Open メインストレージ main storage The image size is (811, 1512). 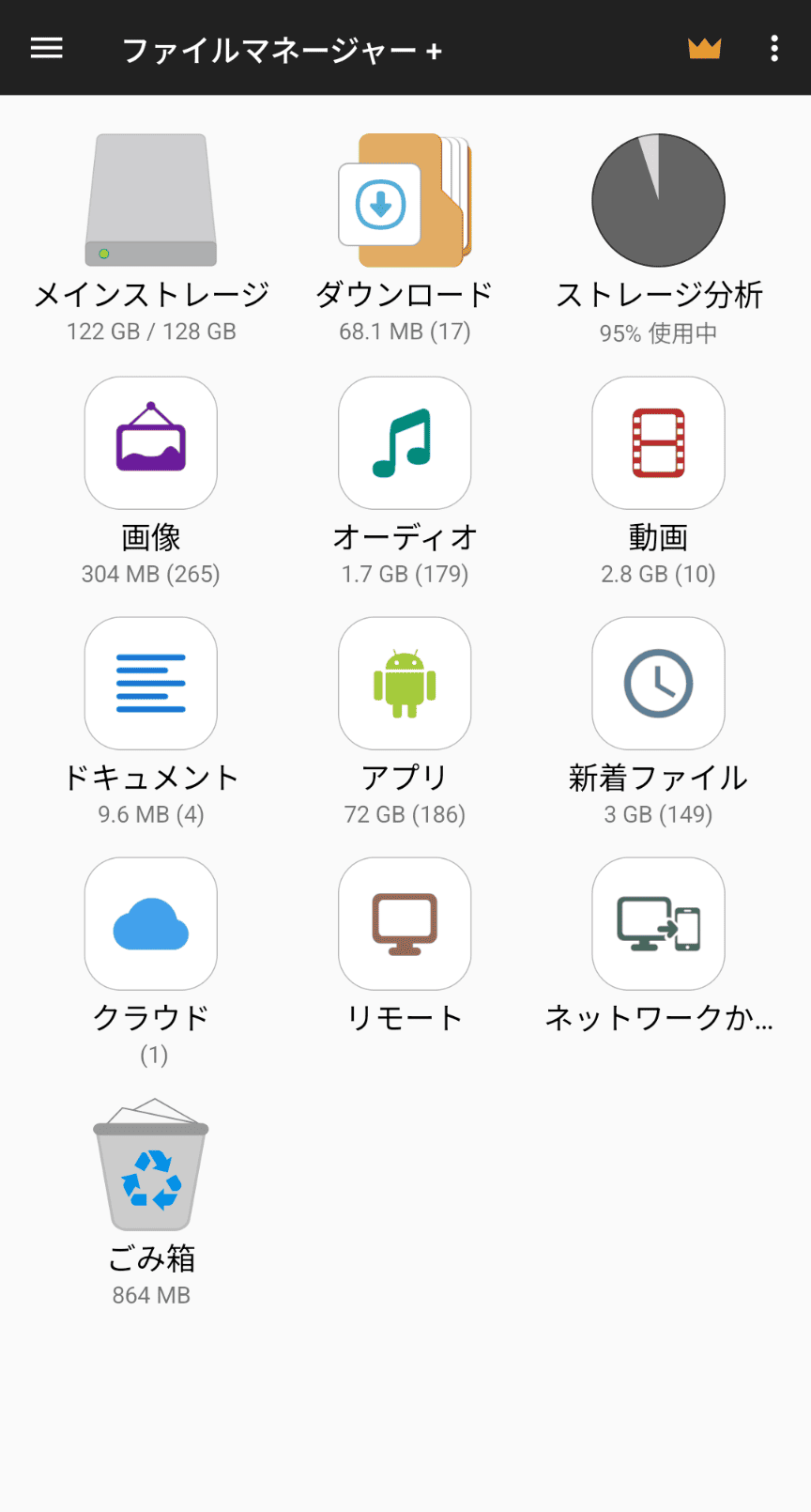click(151, 201)
